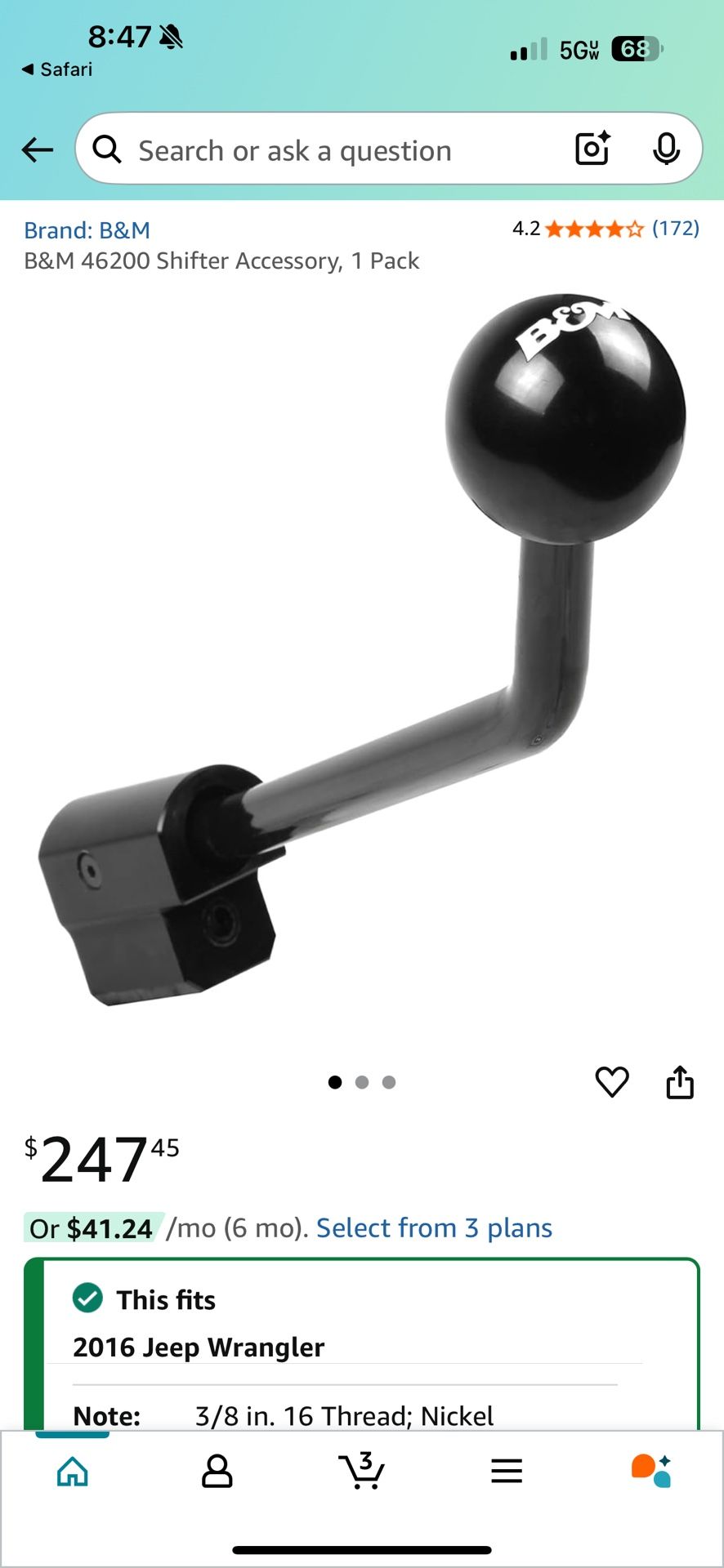Open the shopping cart tab
The height and width of the screenshot is (1568, 724).
tap(362, 1472)
